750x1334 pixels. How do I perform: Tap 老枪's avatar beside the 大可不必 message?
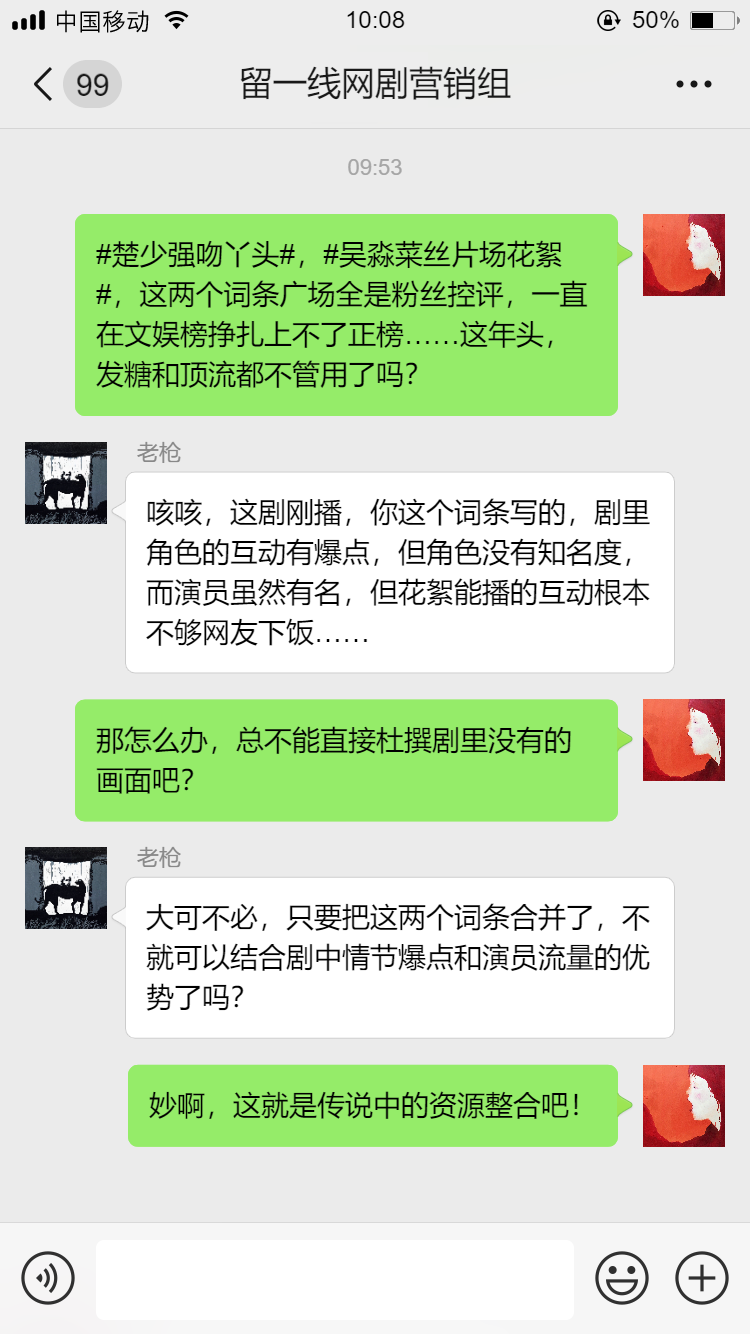(x=66, y=888)
